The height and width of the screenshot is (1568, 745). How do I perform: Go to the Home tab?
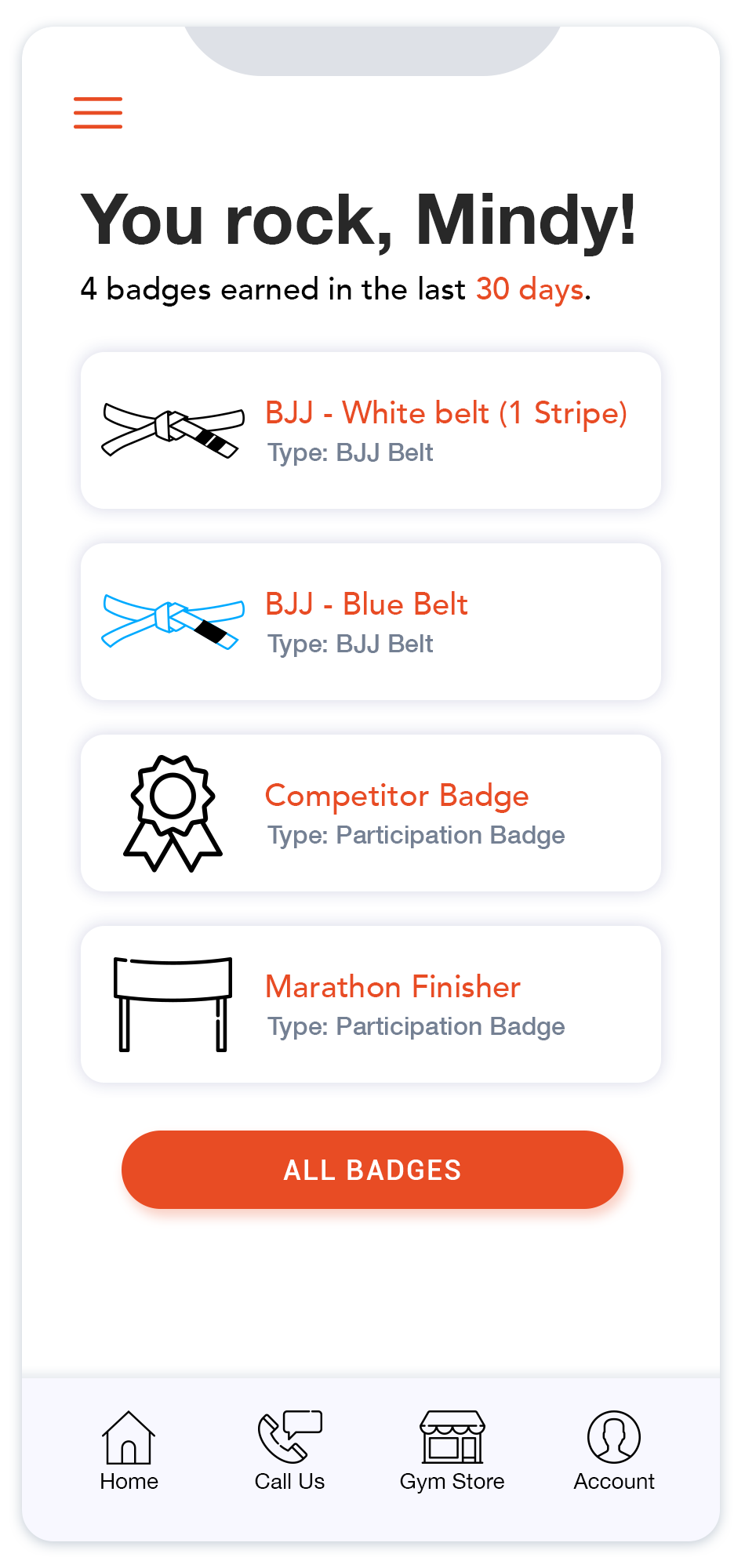coord(129,1450)
